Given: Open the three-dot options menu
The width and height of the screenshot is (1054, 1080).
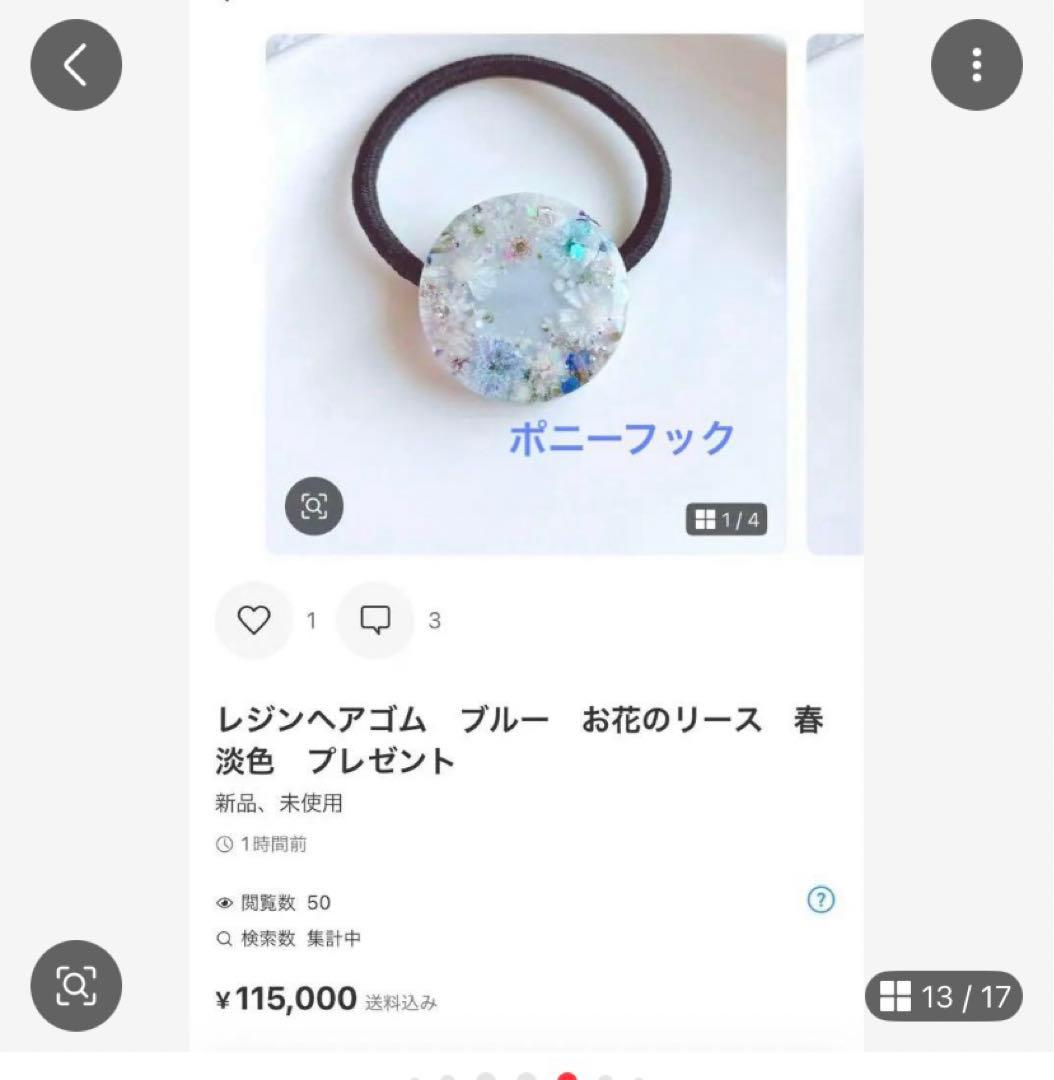Looking at the screenshot, I should [977, 64].
